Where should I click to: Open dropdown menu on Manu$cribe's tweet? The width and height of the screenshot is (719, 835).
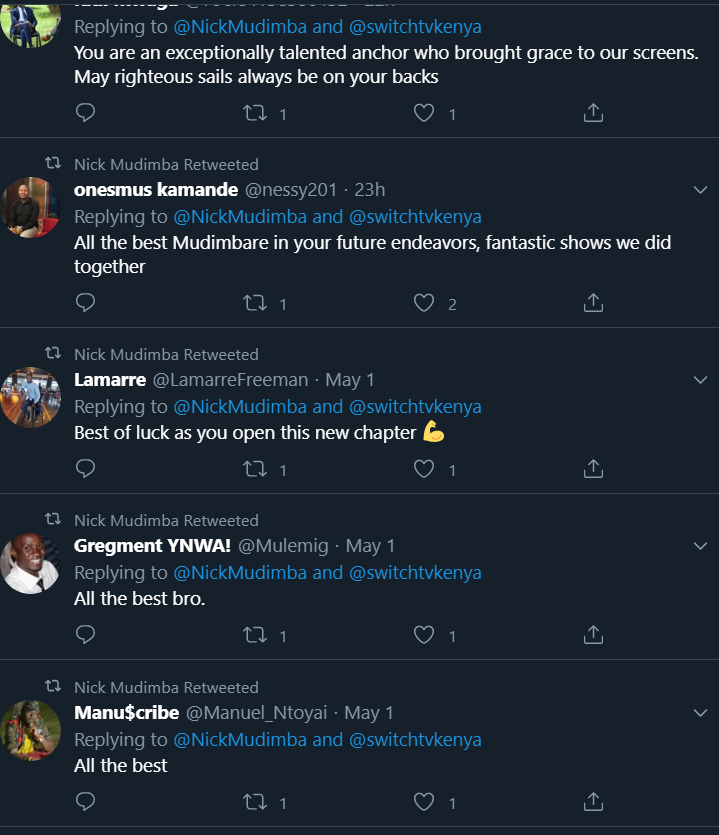pyautogui.click(x=700, y=713)
